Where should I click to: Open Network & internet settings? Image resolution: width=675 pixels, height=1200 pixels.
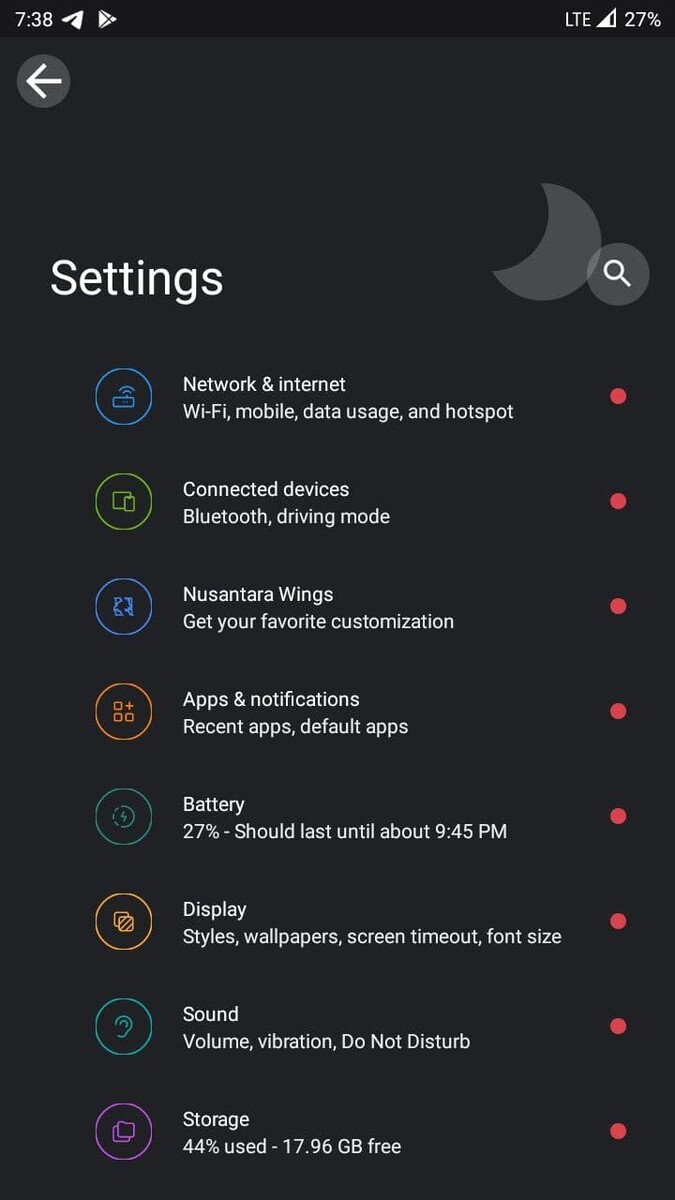[347, 398]
